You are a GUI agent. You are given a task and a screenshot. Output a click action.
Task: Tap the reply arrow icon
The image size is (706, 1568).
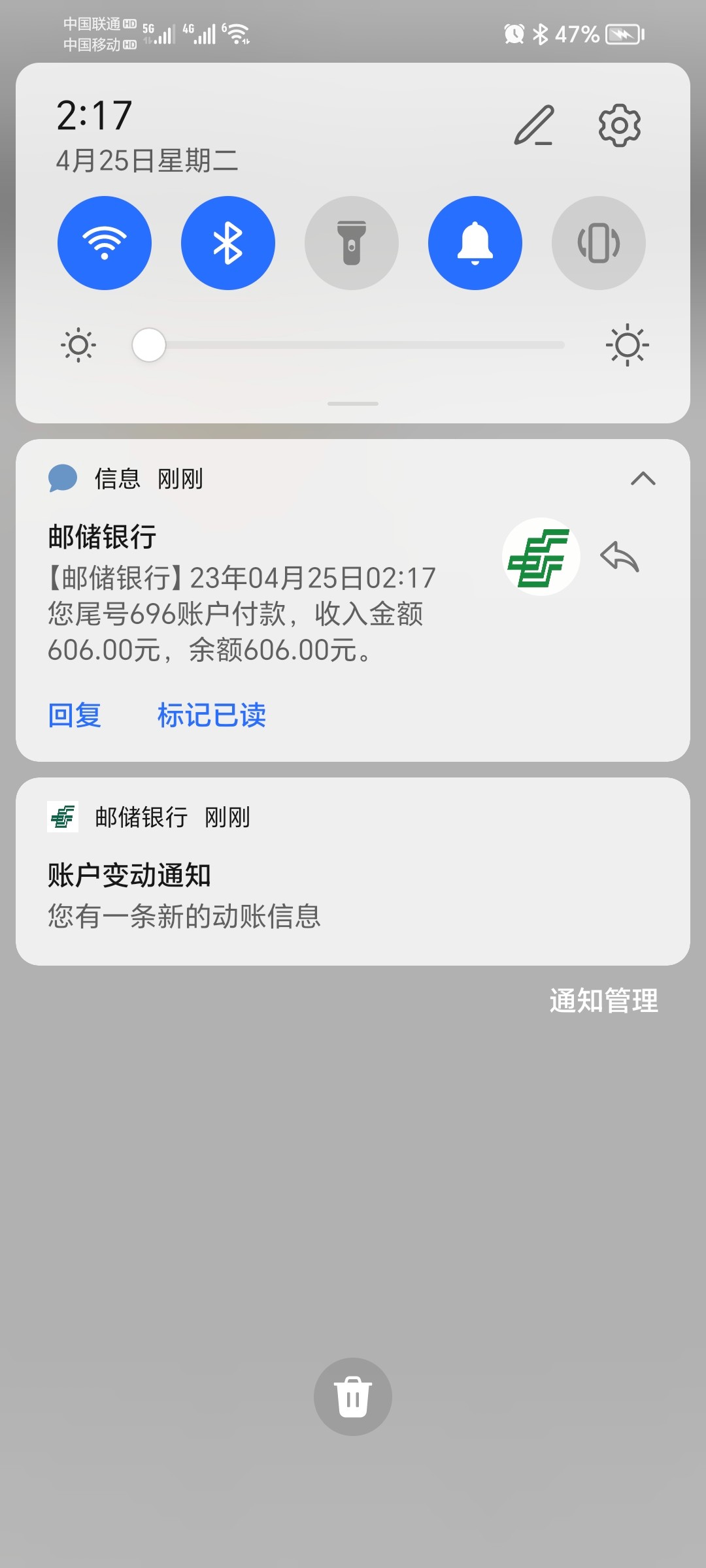[619, 557]
